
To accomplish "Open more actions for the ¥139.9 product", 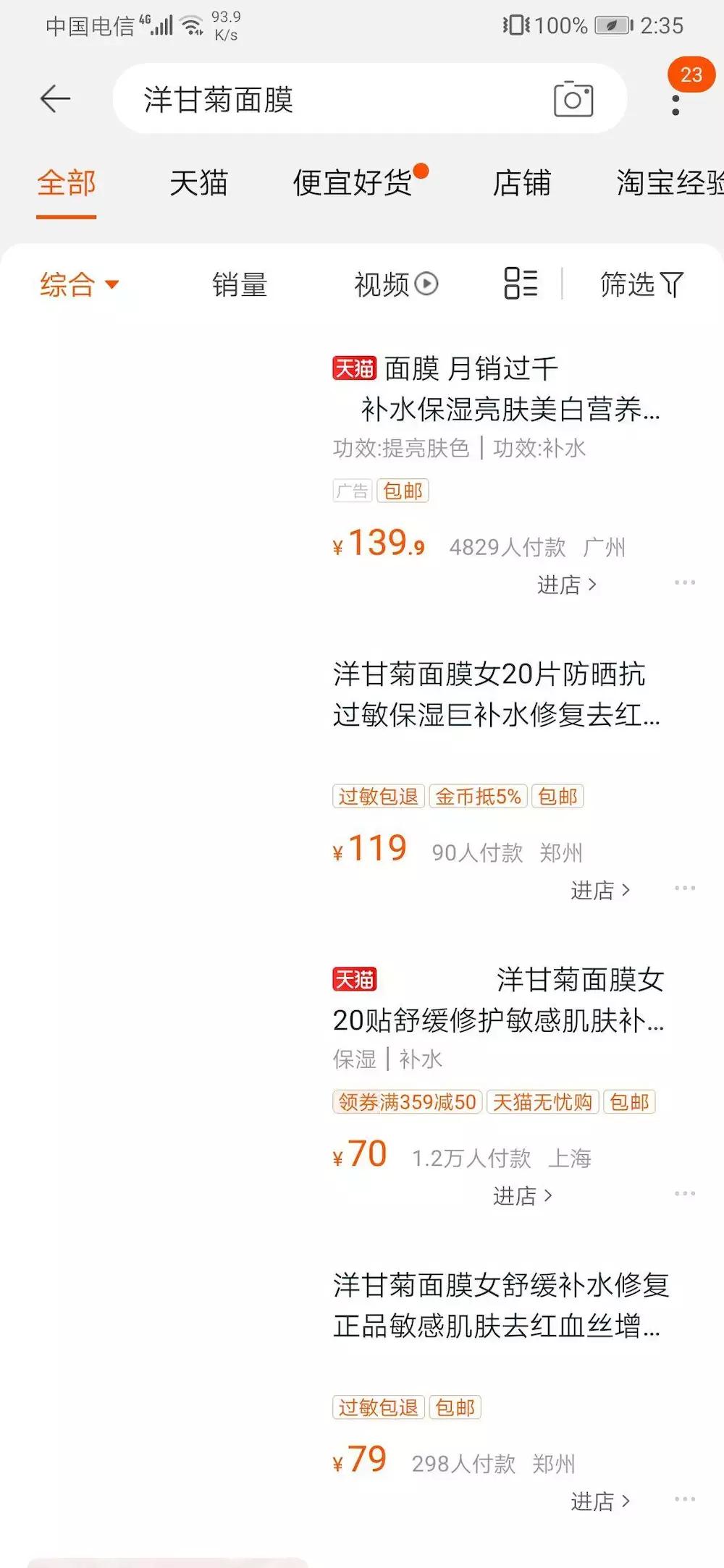I will pos(683,581).
